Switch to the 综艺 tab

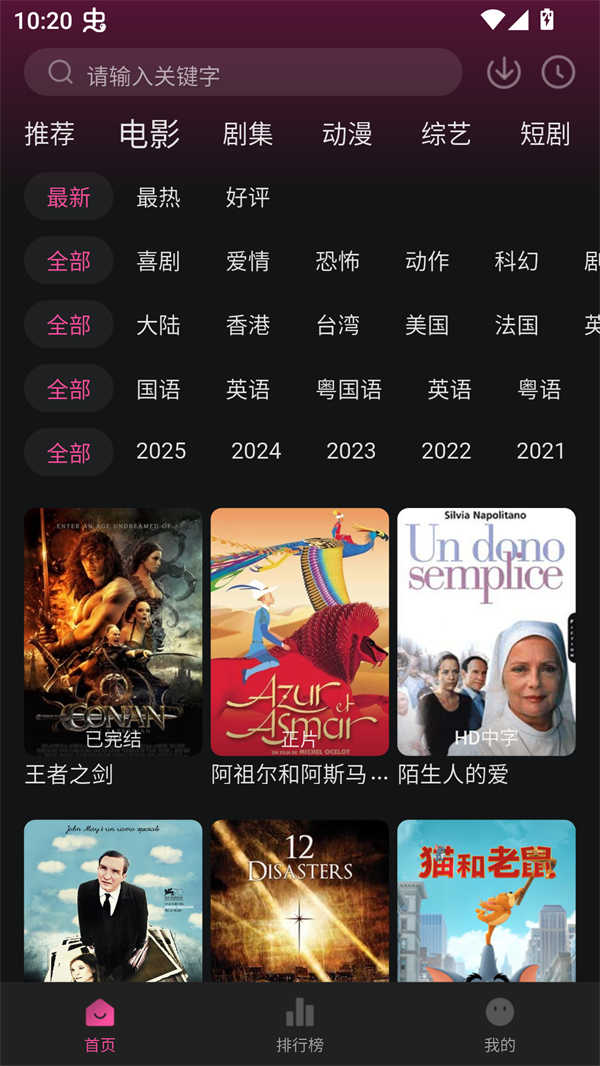[x=446, y=134]
